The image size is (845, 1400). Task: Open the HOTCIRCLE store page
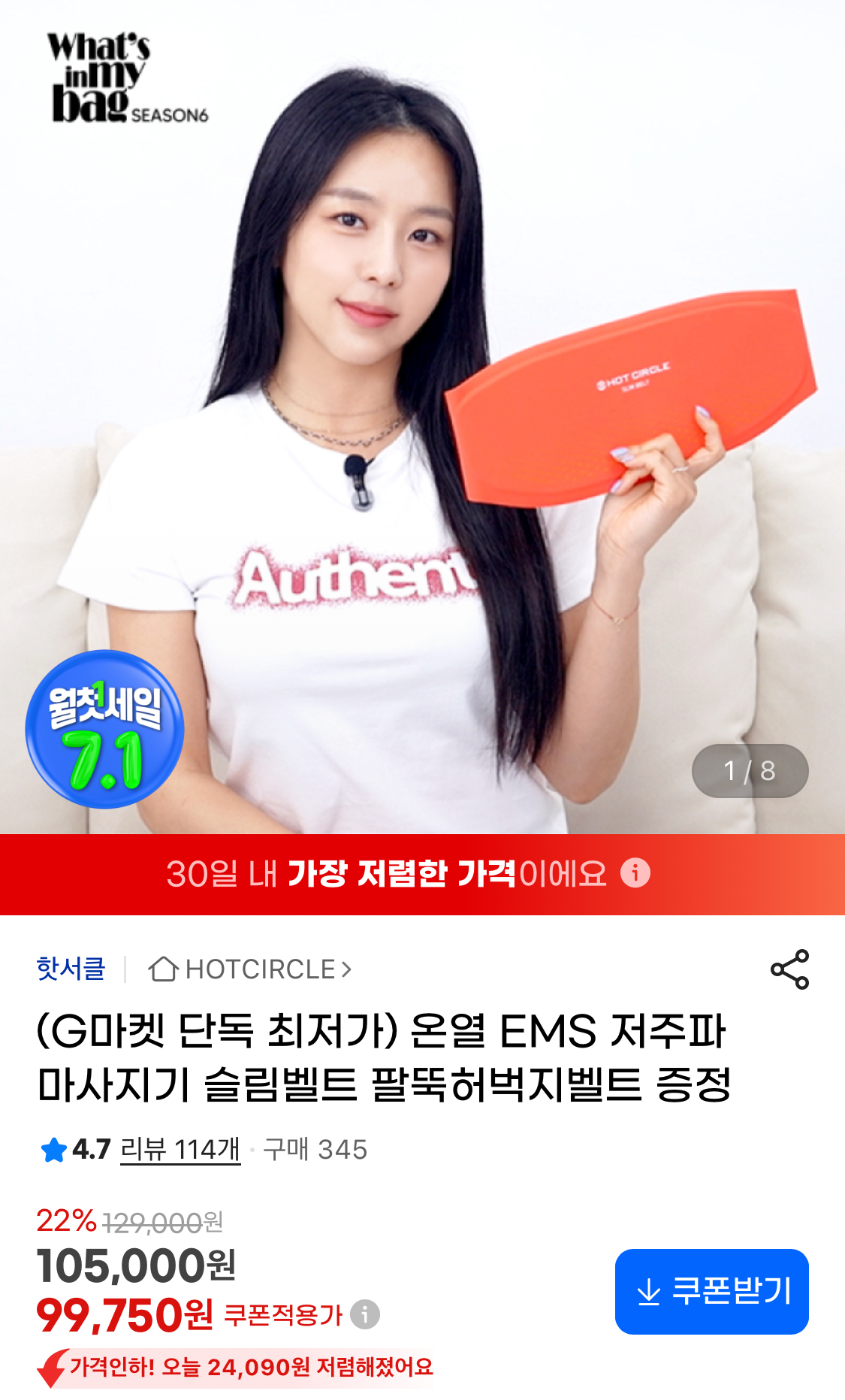250,969
